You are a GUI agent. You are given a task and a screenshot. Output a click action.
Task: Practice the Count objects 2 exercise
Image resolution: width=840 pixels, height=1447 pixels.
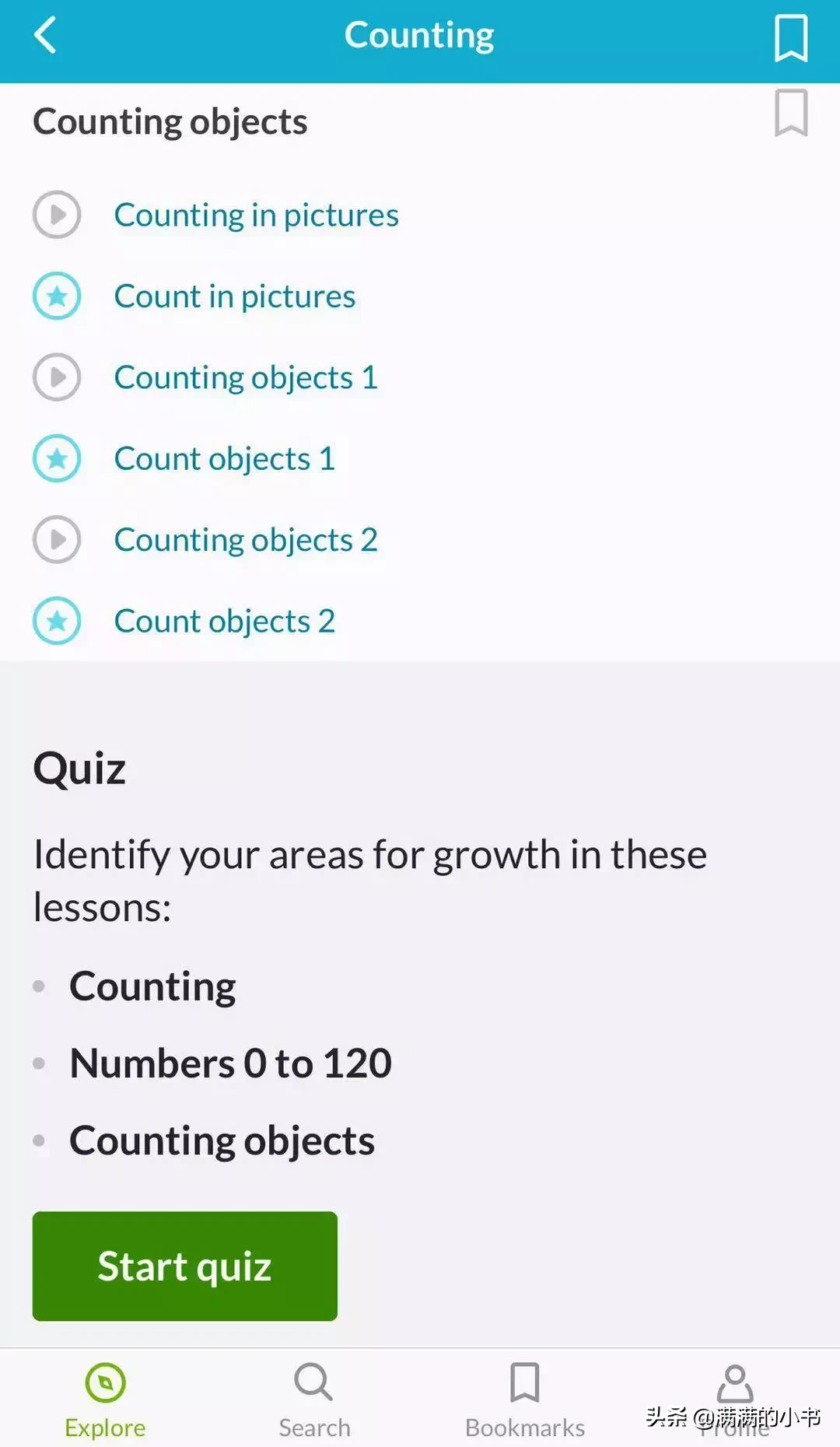[224, 622]
